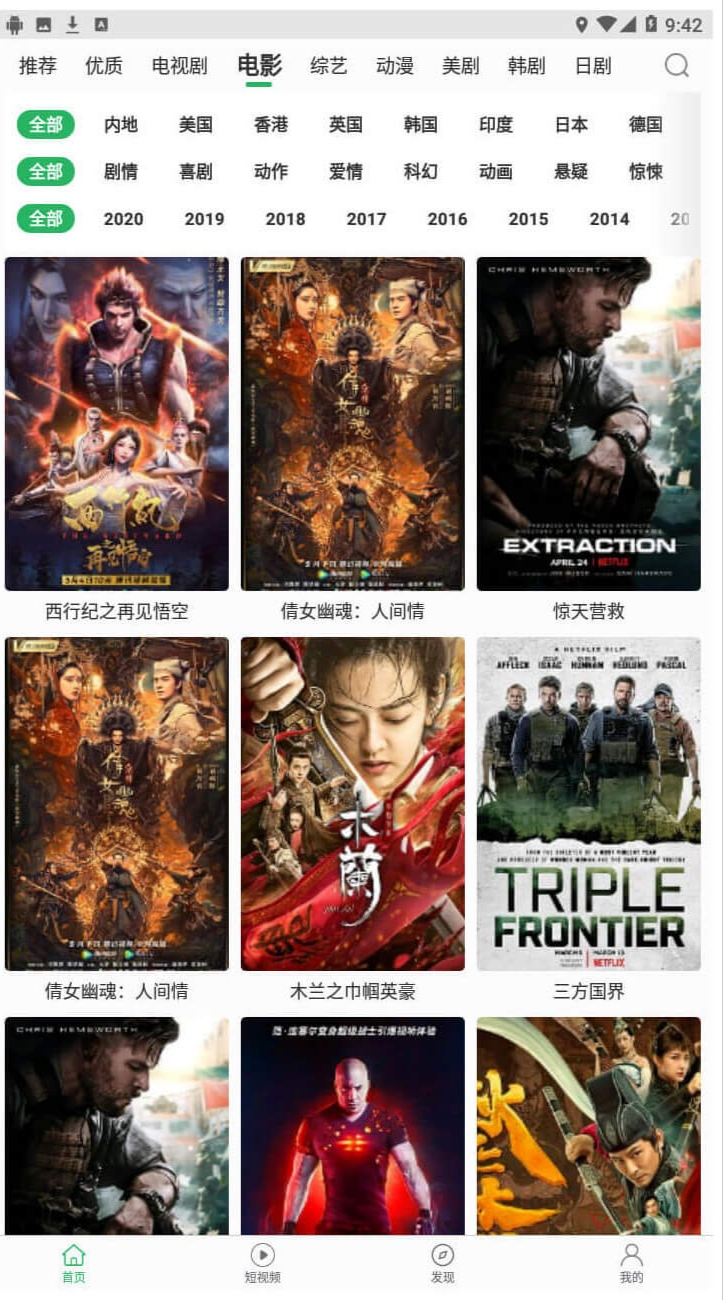Viewport: 723px width, 1300px height.
Task: Switch to the 推荐 top tab
Action: coord(38,66)
